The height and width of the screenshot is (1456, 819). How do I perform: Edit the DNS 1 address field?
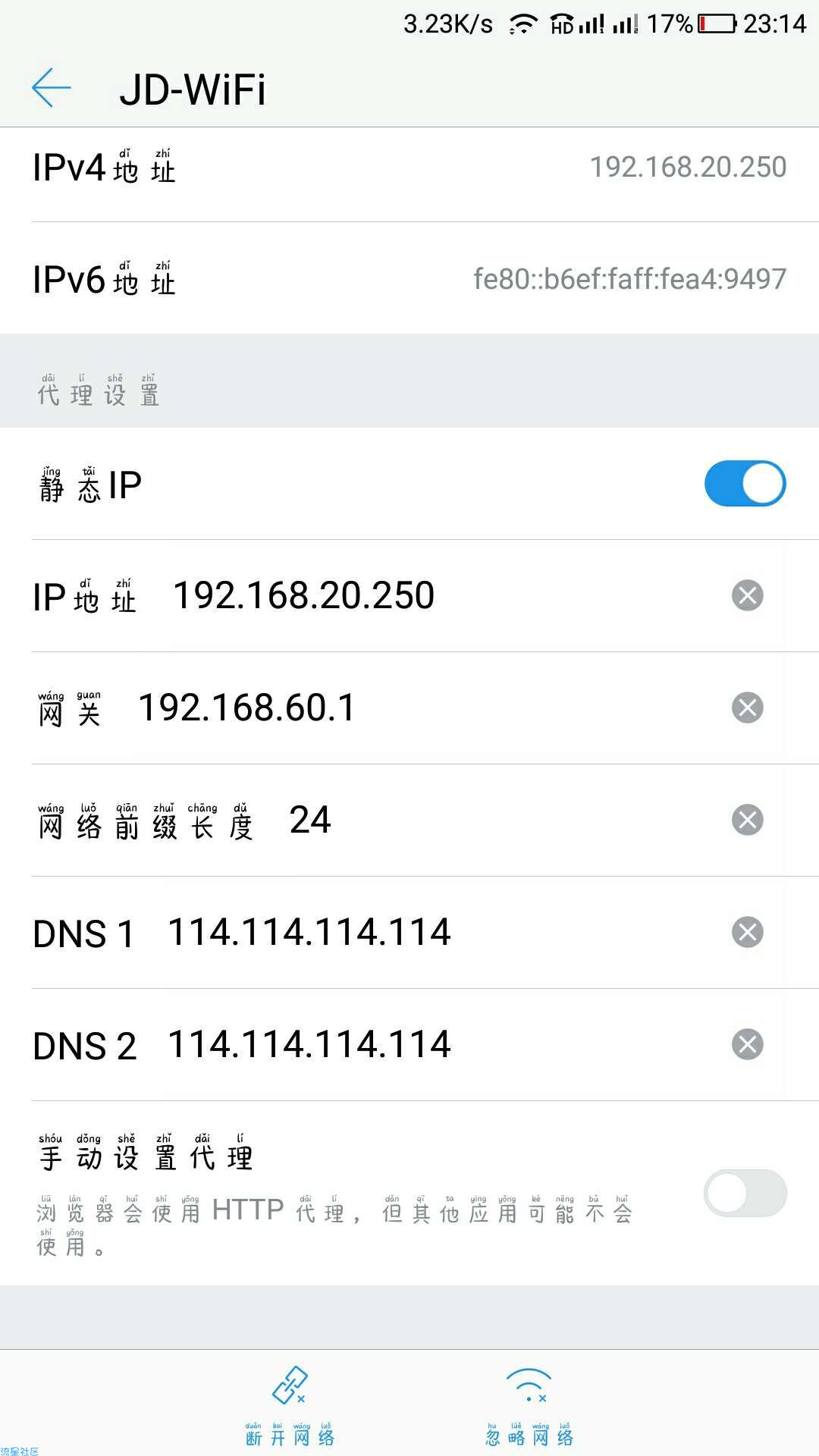coord(438,932)
